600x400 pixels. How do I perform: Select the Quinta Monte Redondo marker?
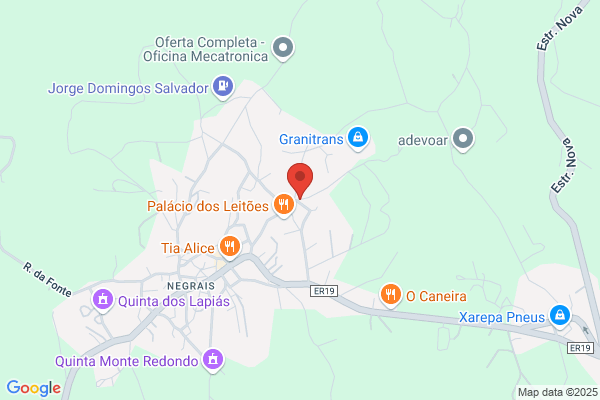coord(213,360)
